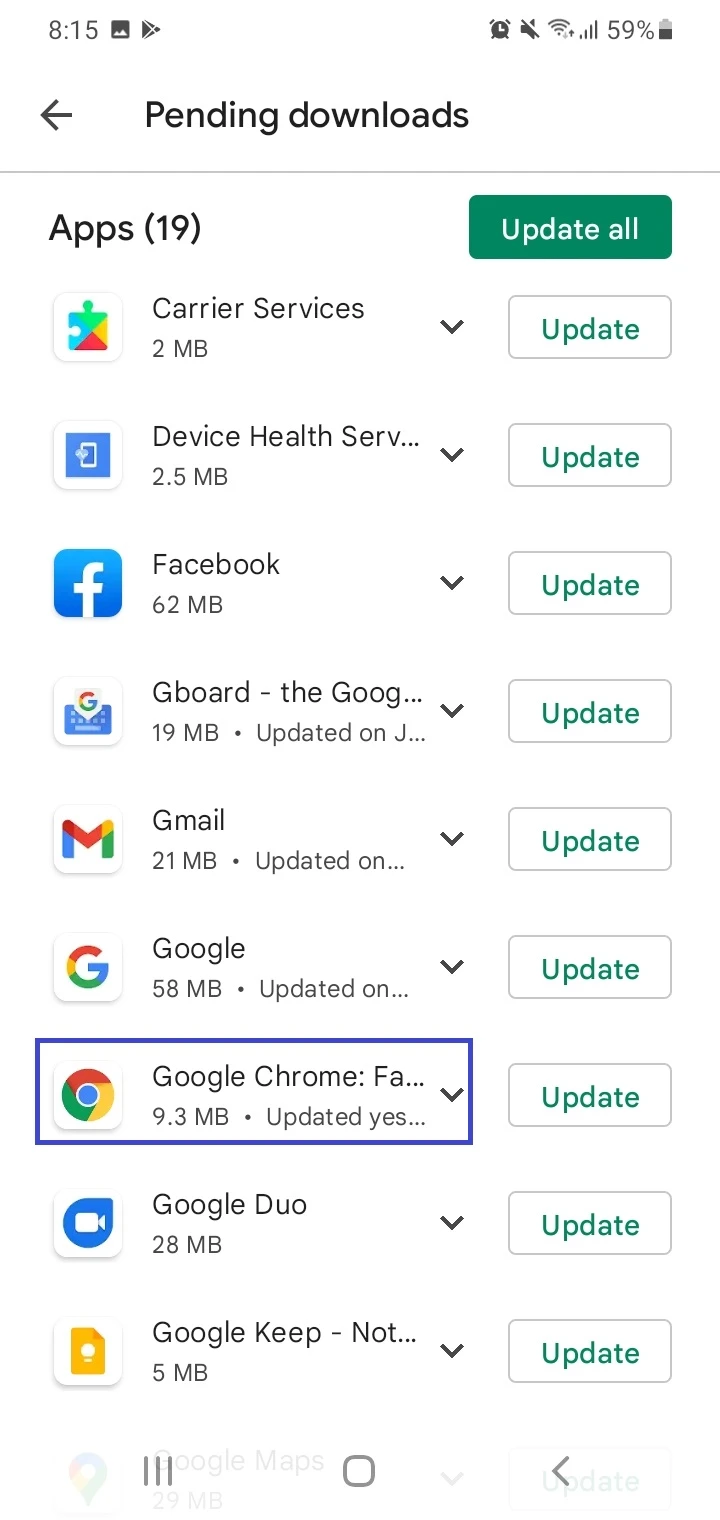This screenshot has height=1520, width=720.
Task: Expand the Device Health Services chevron
Action: [453, 455]
